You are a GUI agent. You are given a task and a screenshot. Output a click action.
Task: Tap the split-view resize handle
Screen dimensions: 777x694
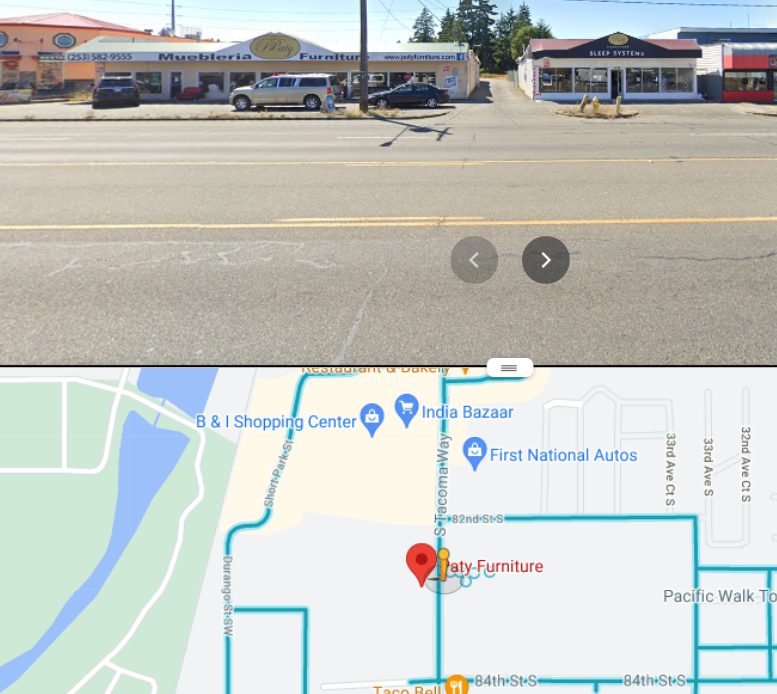[x=509, y=368]
